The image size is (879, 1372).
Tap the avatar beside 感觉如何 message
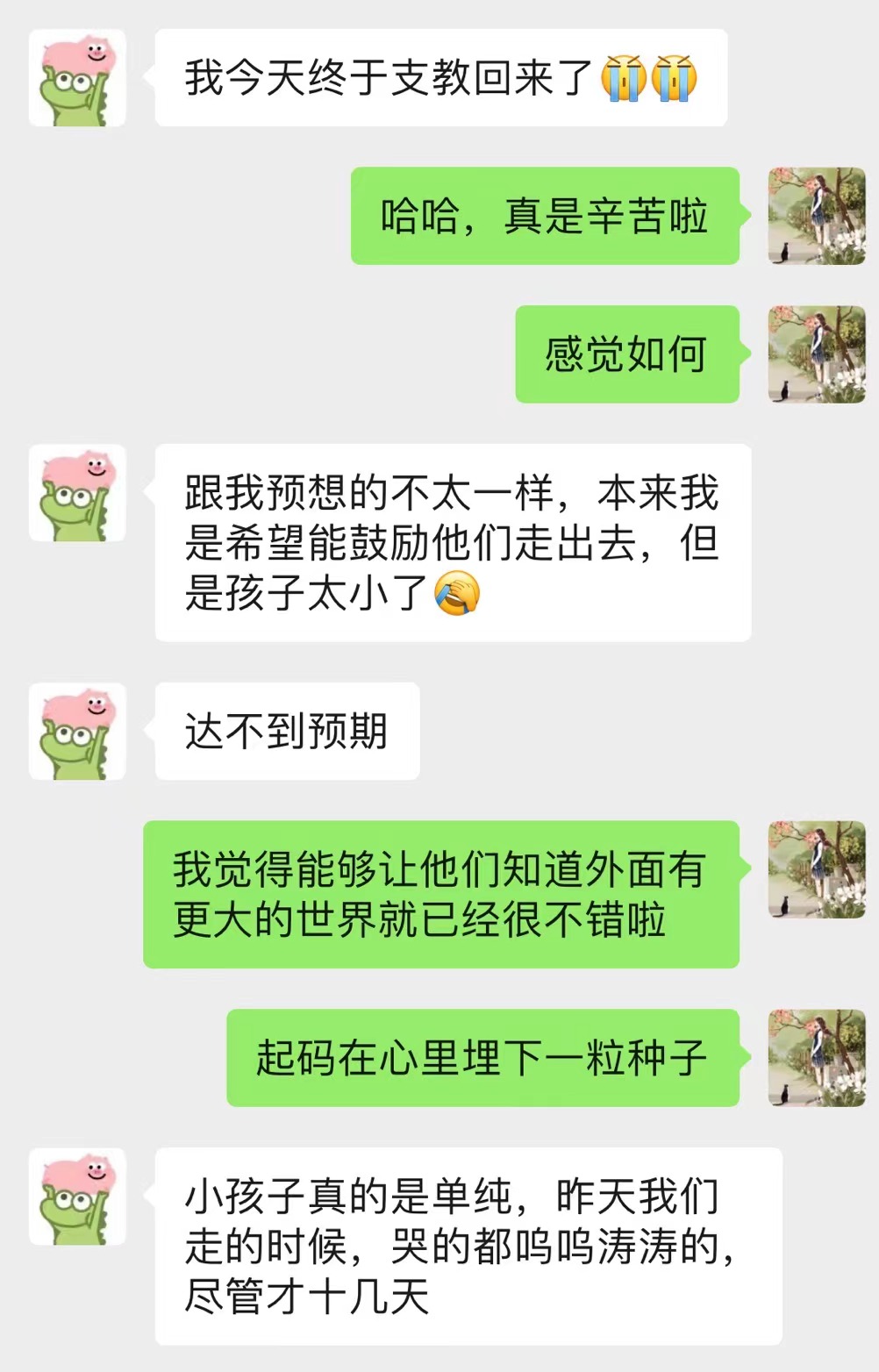[817, 354]
